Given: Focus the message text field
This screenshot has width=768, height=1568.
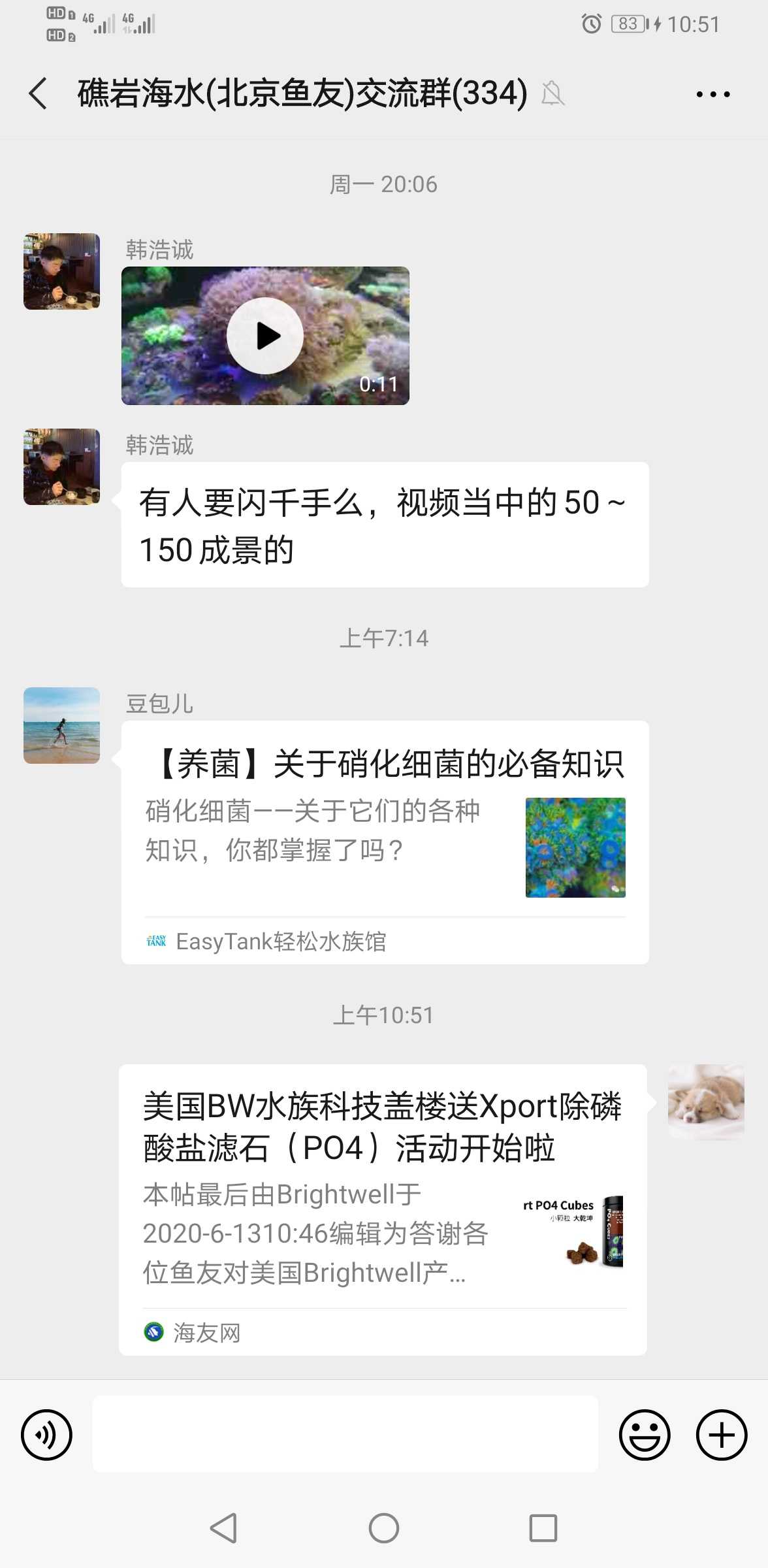Looking at the screenshot, I should tap(345, 1434).
